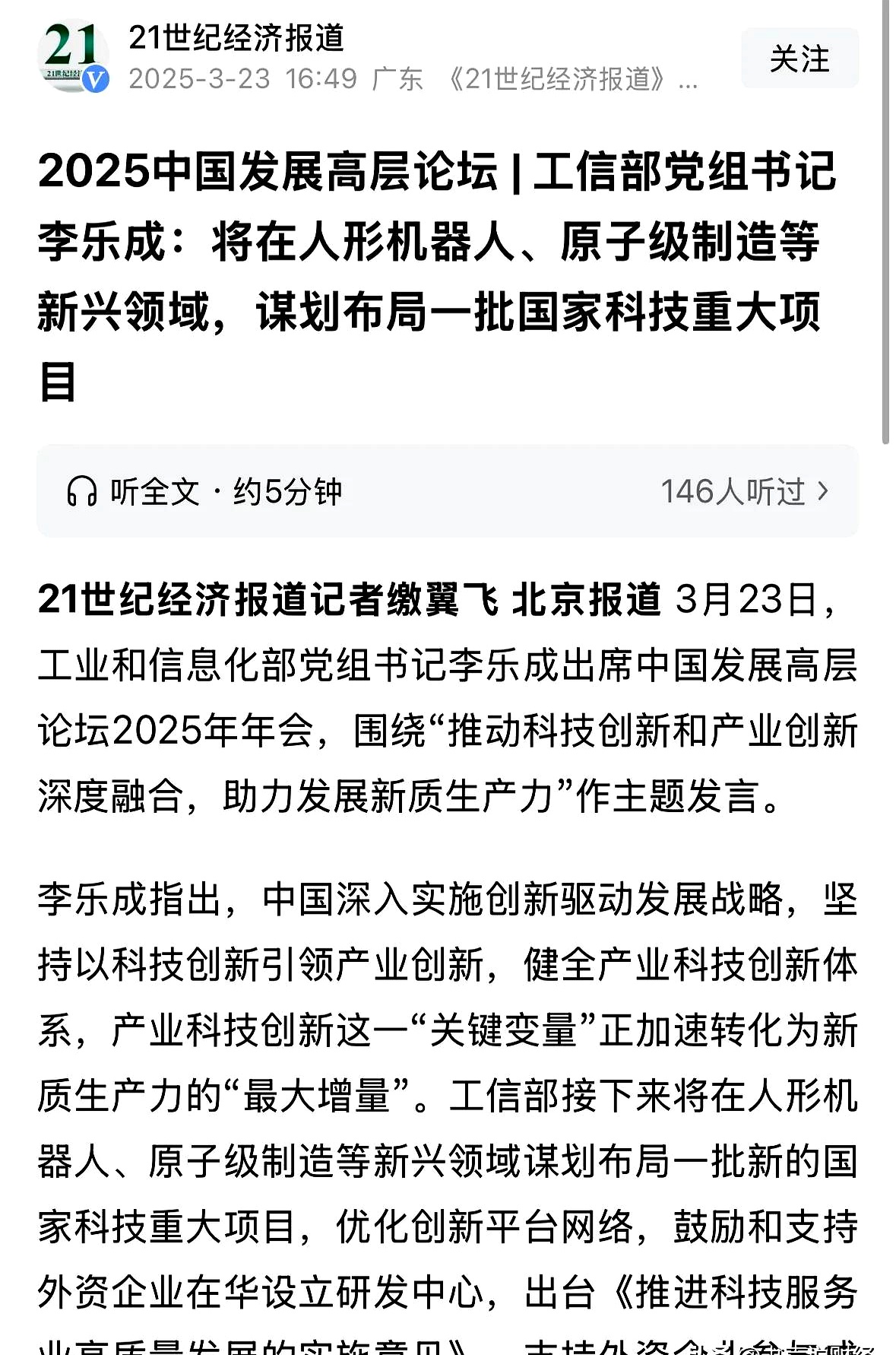896x1355 pixels.
Task: Select the 《21世纪经济报道》 source tag
Action: 562,76
